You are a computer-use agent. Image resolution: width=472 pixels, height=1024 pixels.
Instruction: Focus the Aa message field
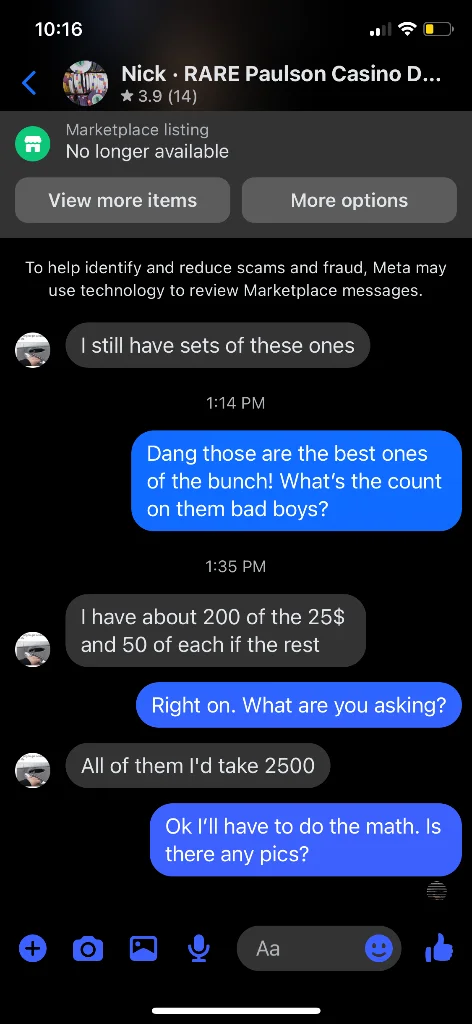click(300, 948)
